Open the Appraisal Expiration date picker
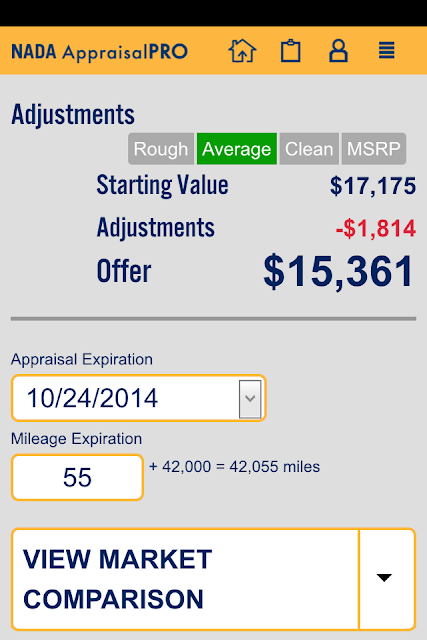The width and height of the screenshot is (427, 640). 139,398
